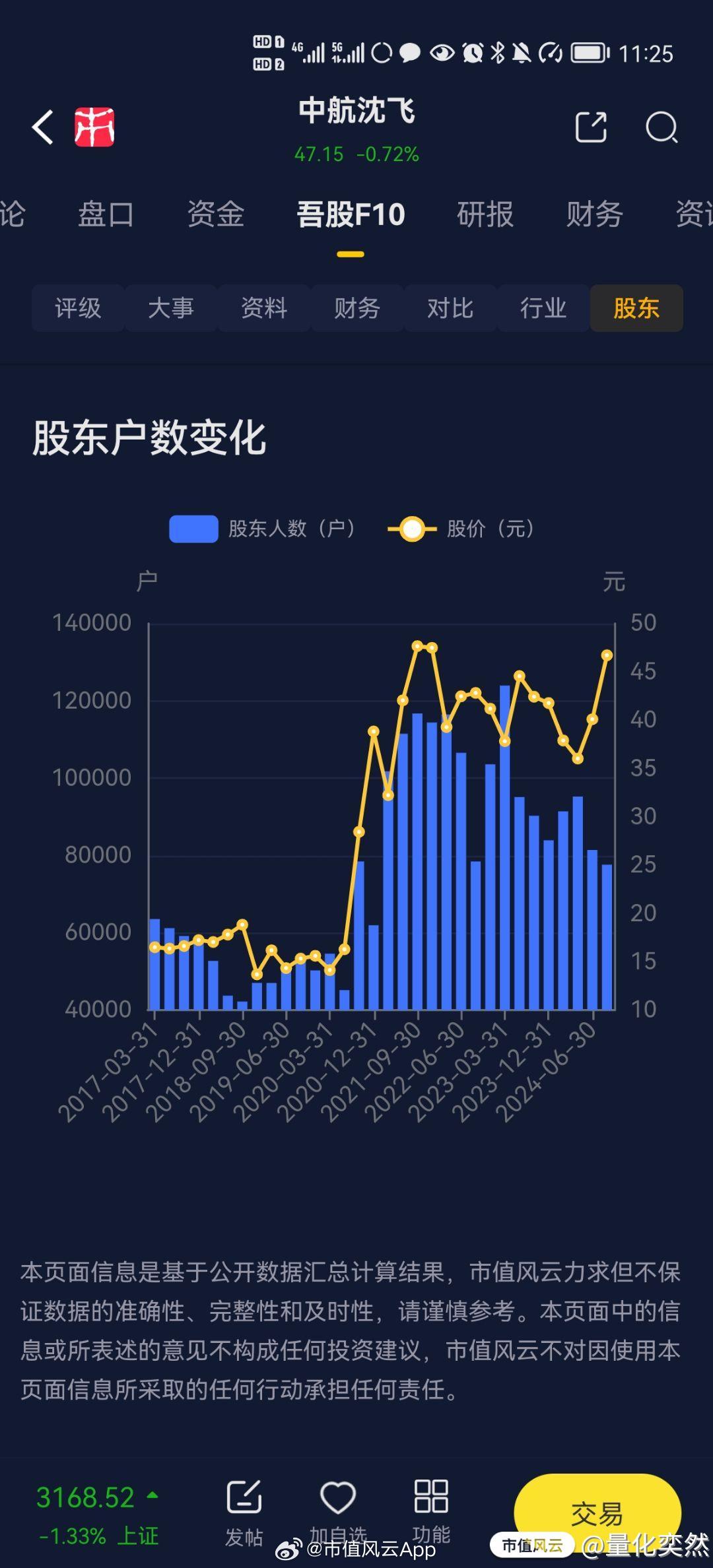Viewport: 713px width, 1568px height.
Task: Toggle the 股东人数 legend series
Action: coord(263,529)
